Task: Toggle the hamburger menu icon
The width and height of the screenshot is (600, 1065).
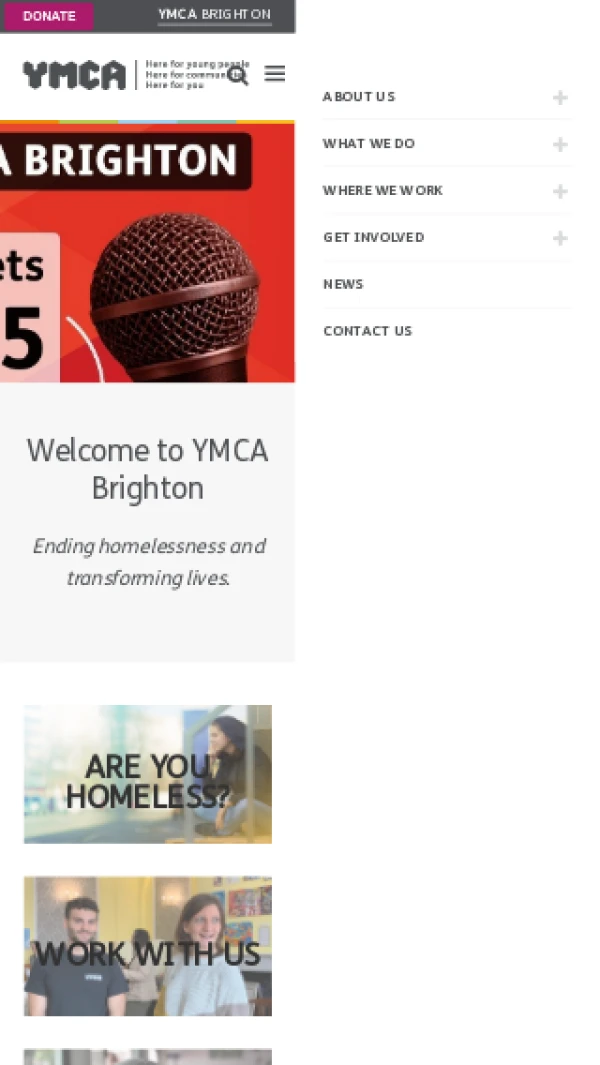Action: pyautogui.click(x=274, y=74)
